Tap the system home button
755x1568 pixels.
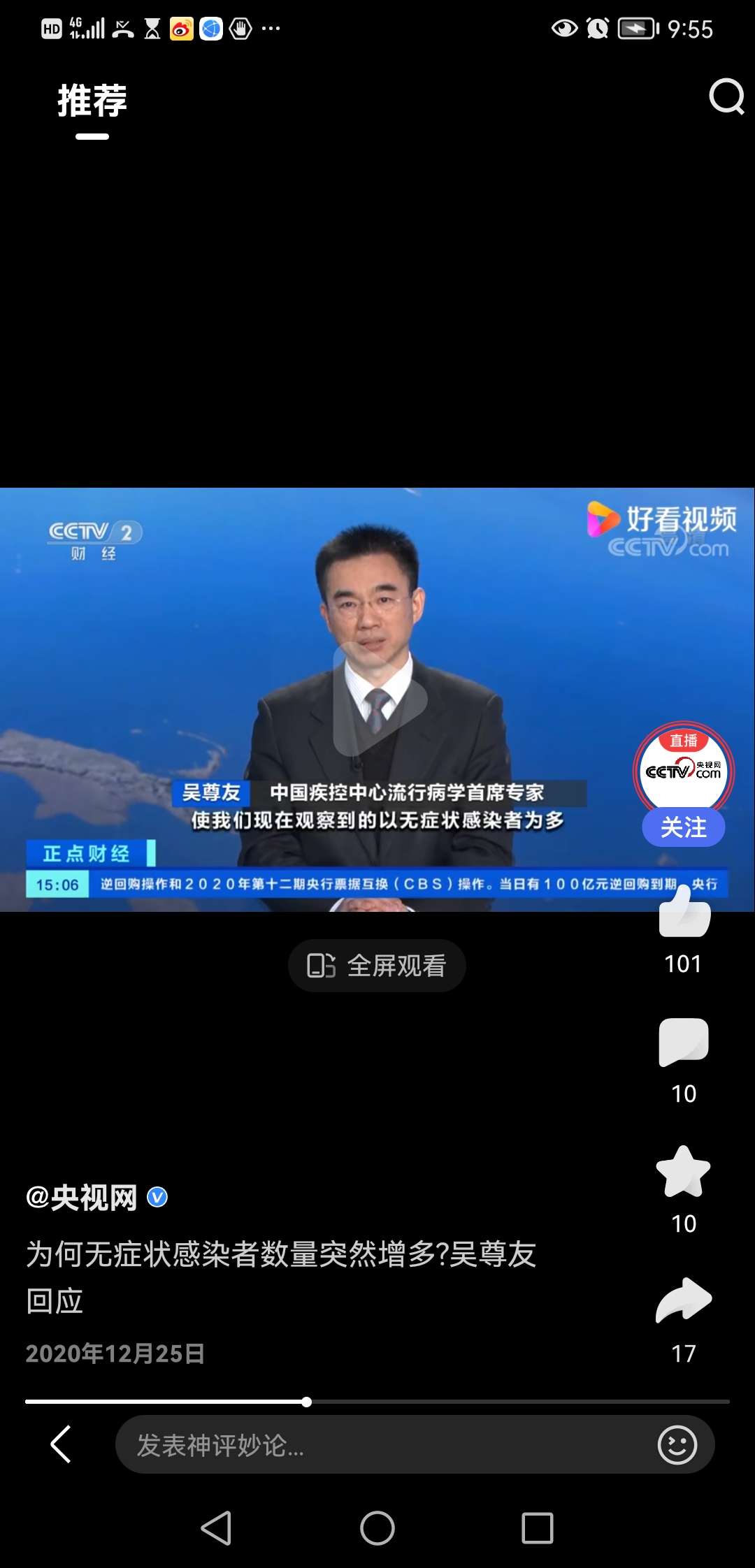[377, 1528]
